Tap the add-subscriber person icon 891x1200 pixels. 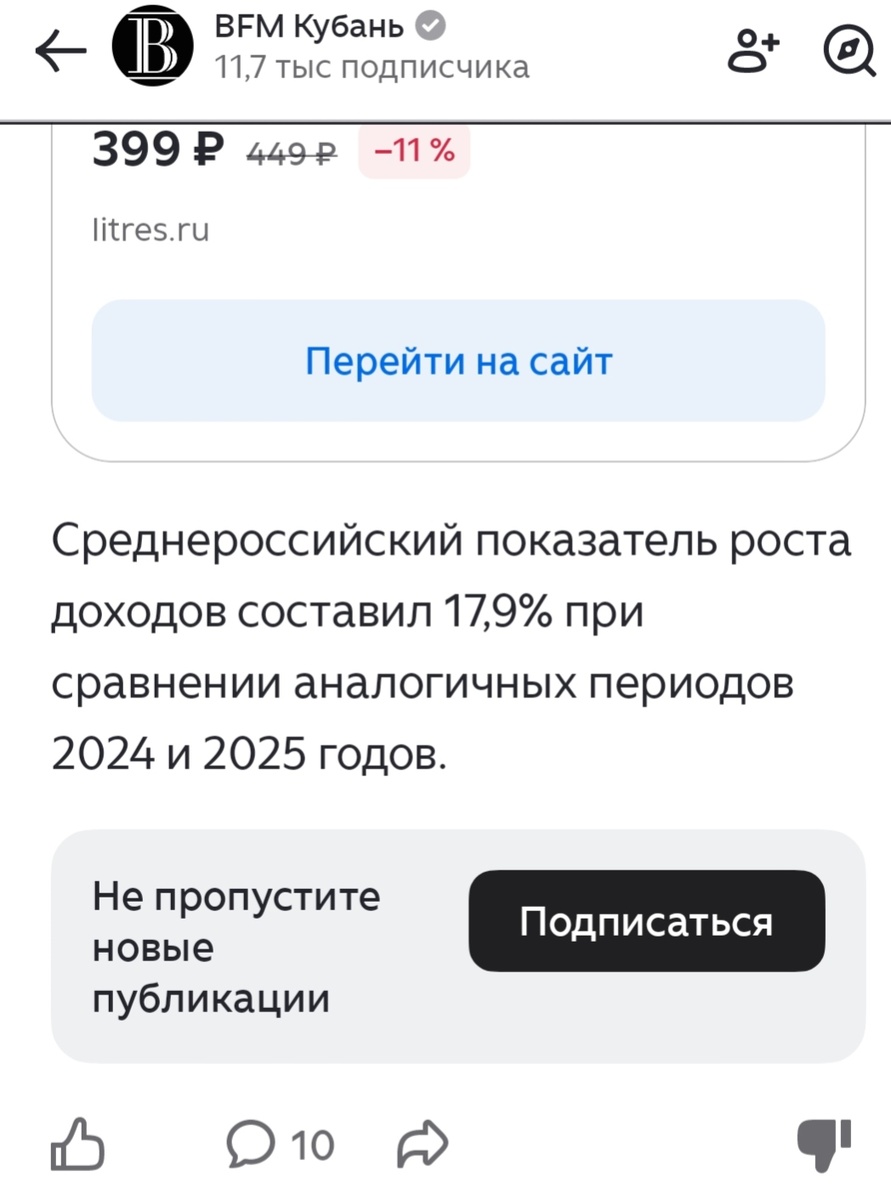point(754,50)
